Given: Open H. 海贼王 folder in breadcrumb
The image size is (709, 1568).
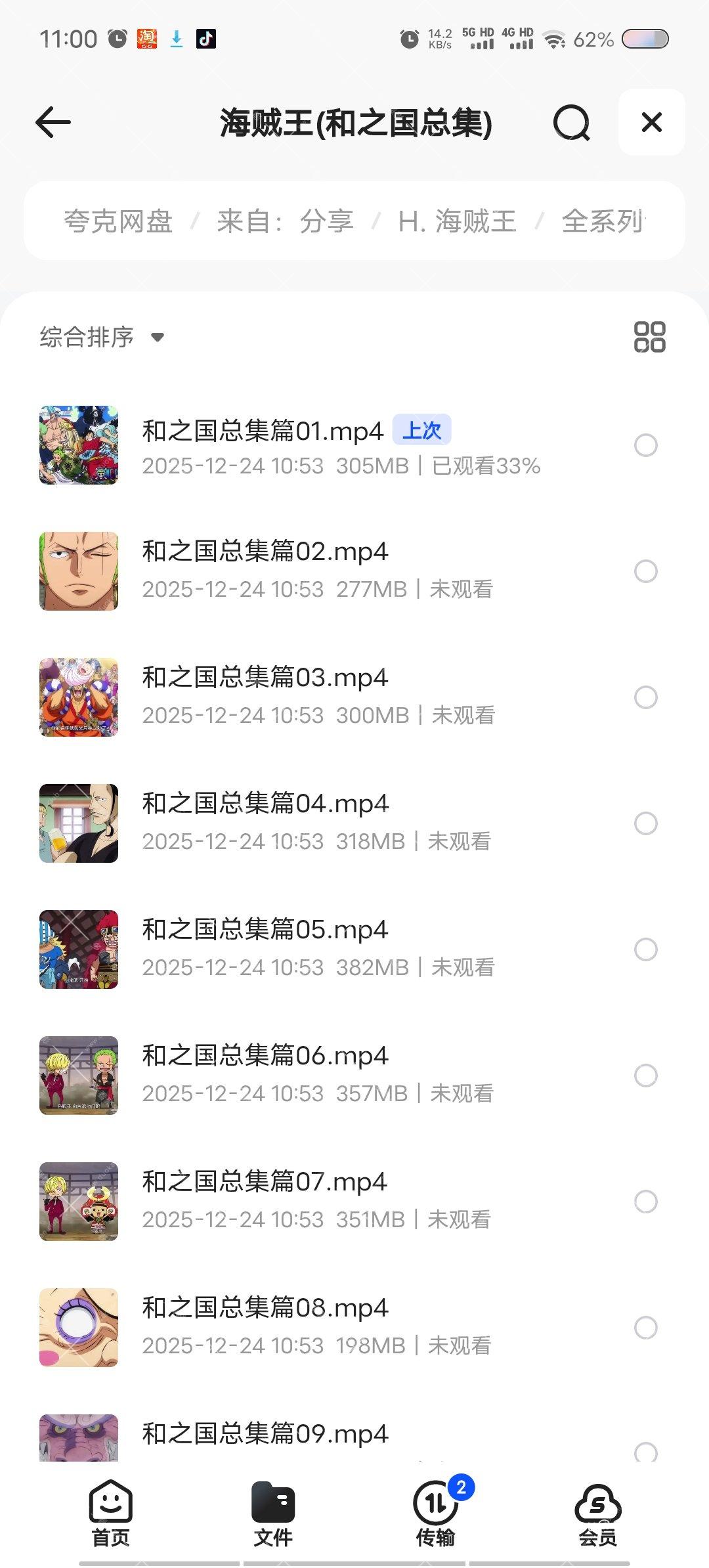Looking at the screenshot, I should click(x=457, y=221).
